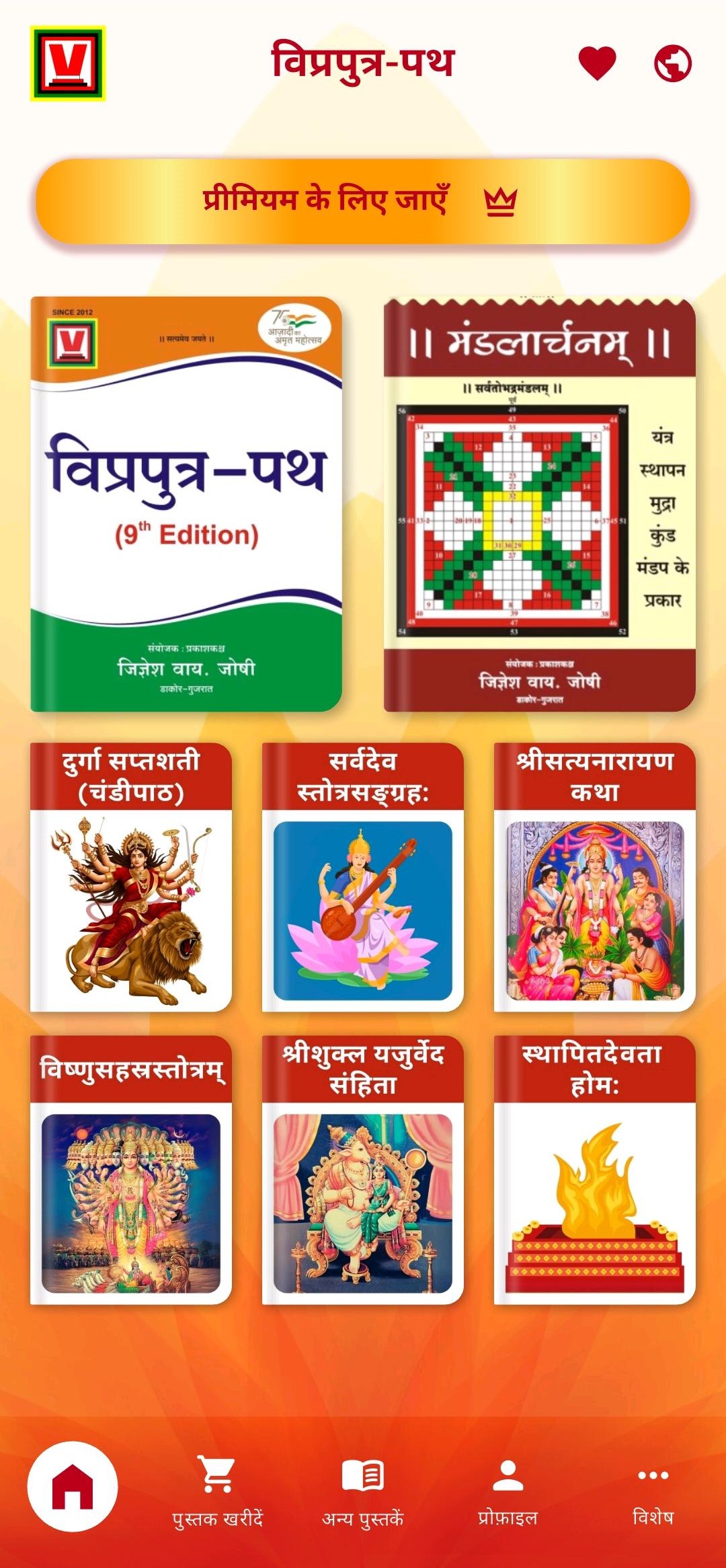Open सर्वदेव स्तोत्रसङ्ग्रह: book
726x1568 pixels.
[363, 876]
